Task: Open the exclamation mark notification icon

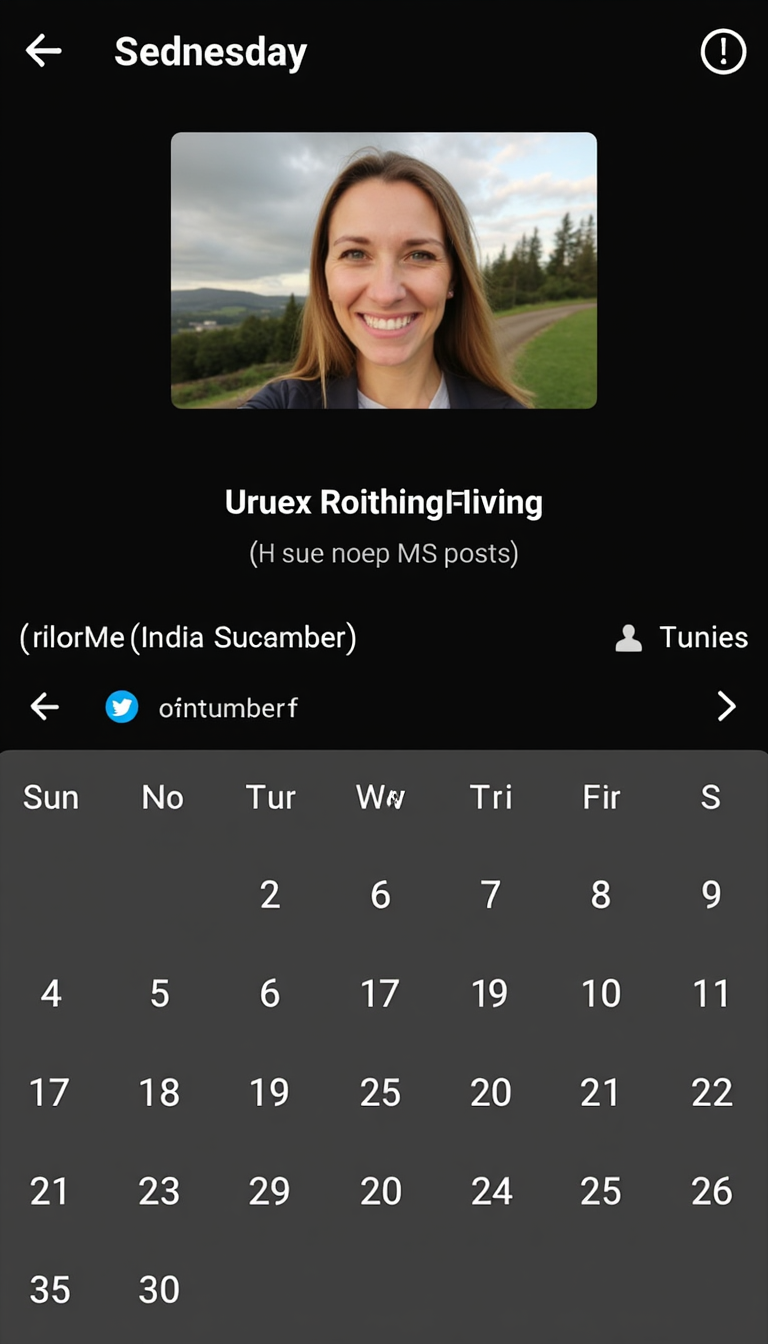Action: click(x=722, y=52)
